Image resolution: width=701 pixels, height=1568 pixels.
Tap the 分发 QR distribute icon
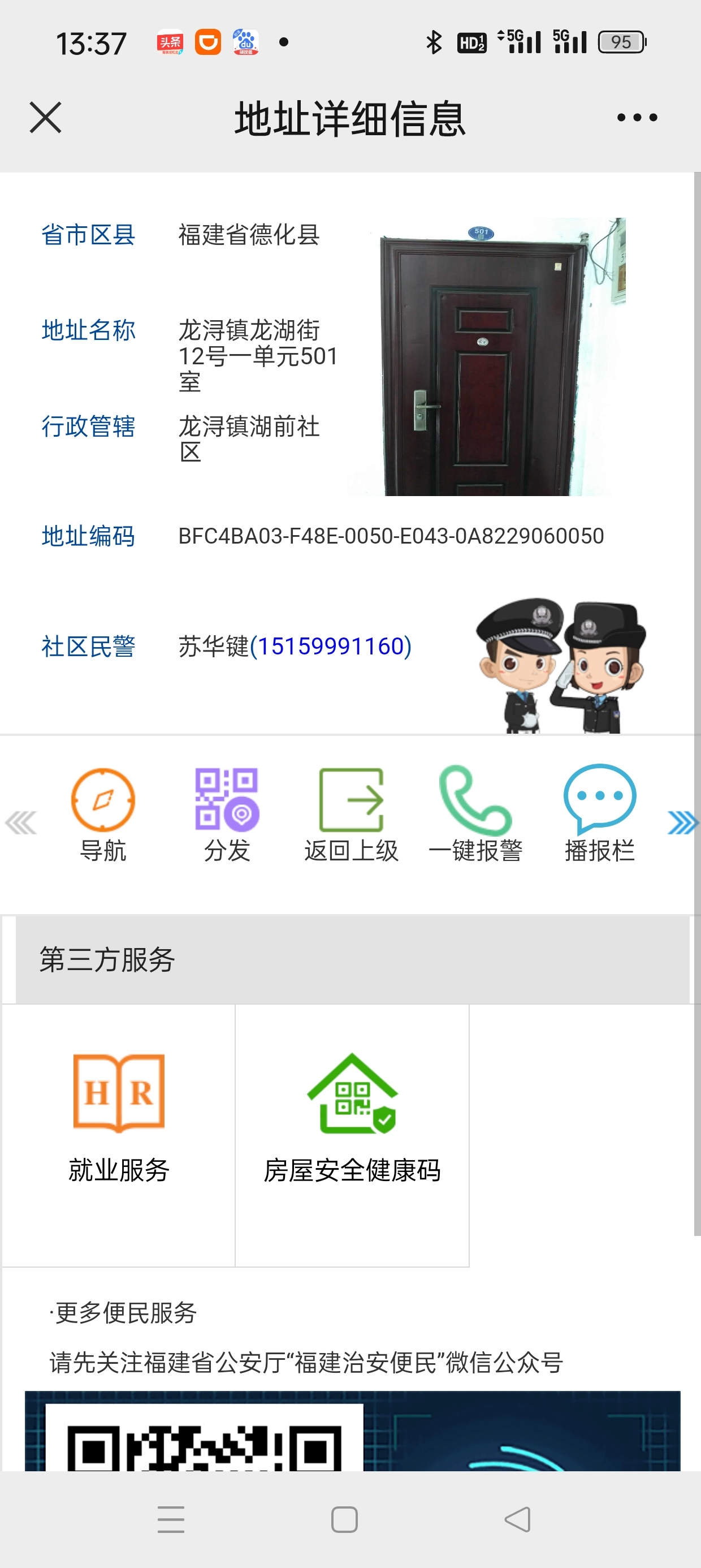(x=227, y=815)
